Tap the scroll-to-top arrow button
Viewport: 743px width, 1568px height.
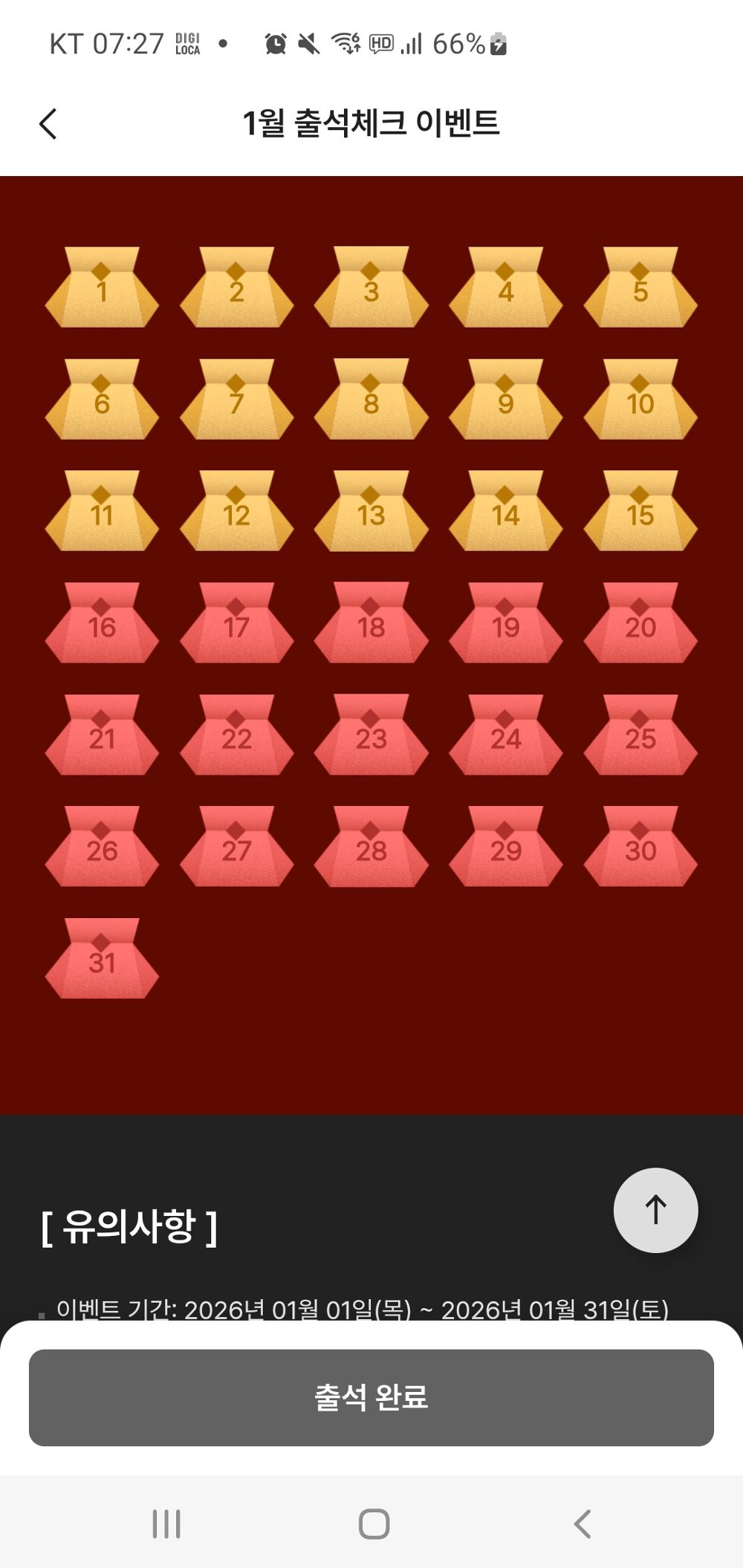[x=655, y=1210]
